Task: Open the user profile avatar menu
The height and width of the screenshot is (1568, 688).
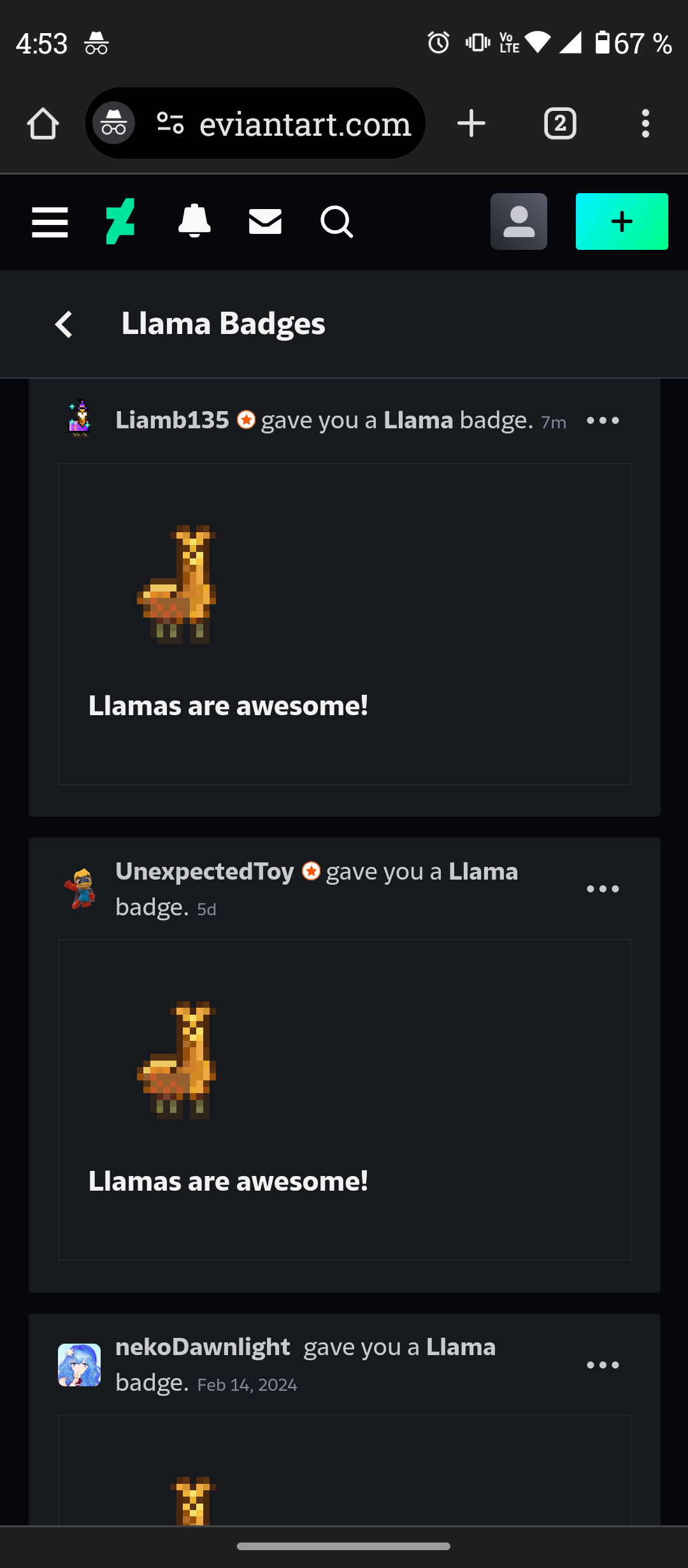Action: (519, 221)
